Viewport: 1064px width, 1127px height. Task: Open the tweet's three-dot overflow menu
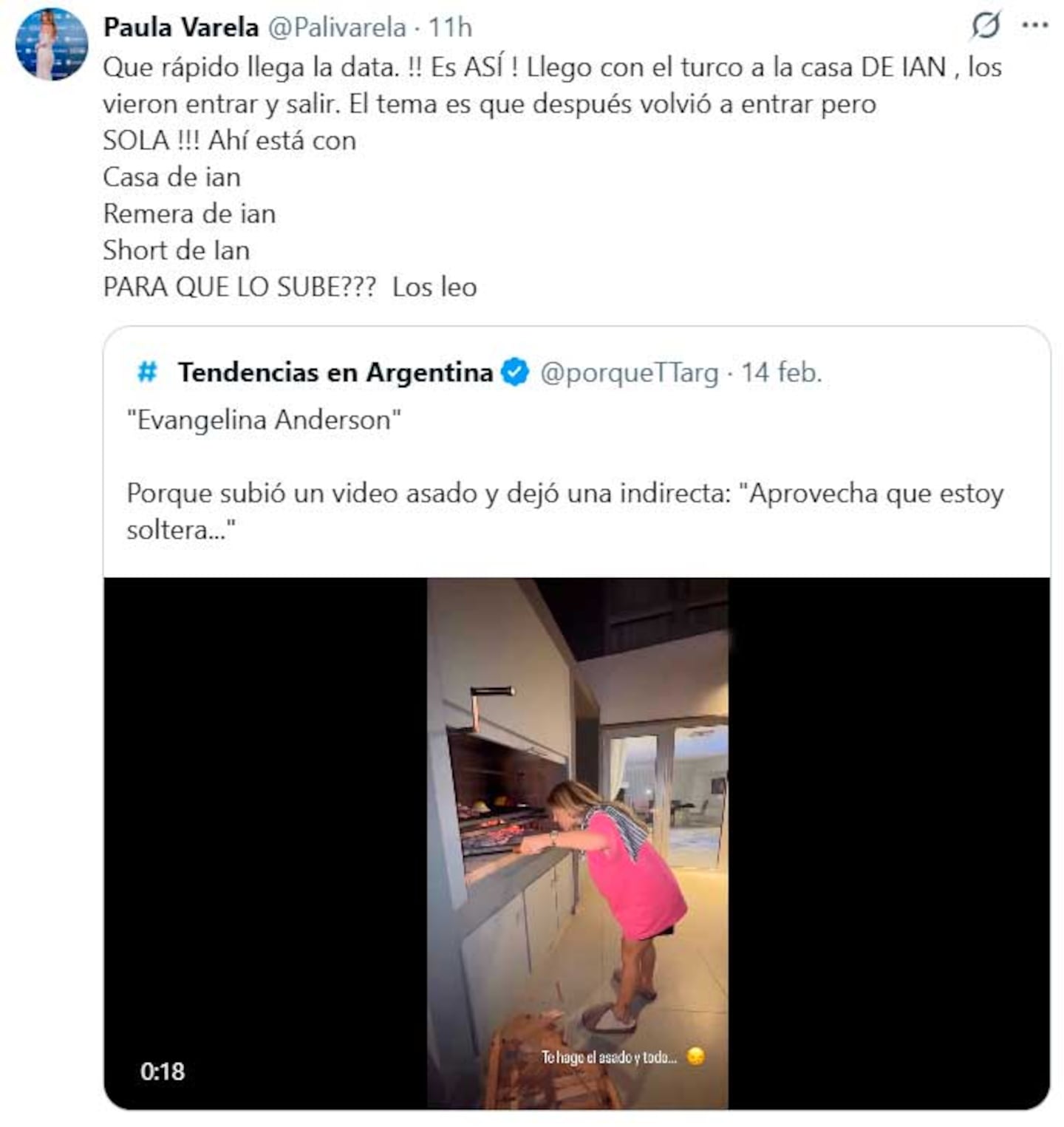coord(1034,26)
